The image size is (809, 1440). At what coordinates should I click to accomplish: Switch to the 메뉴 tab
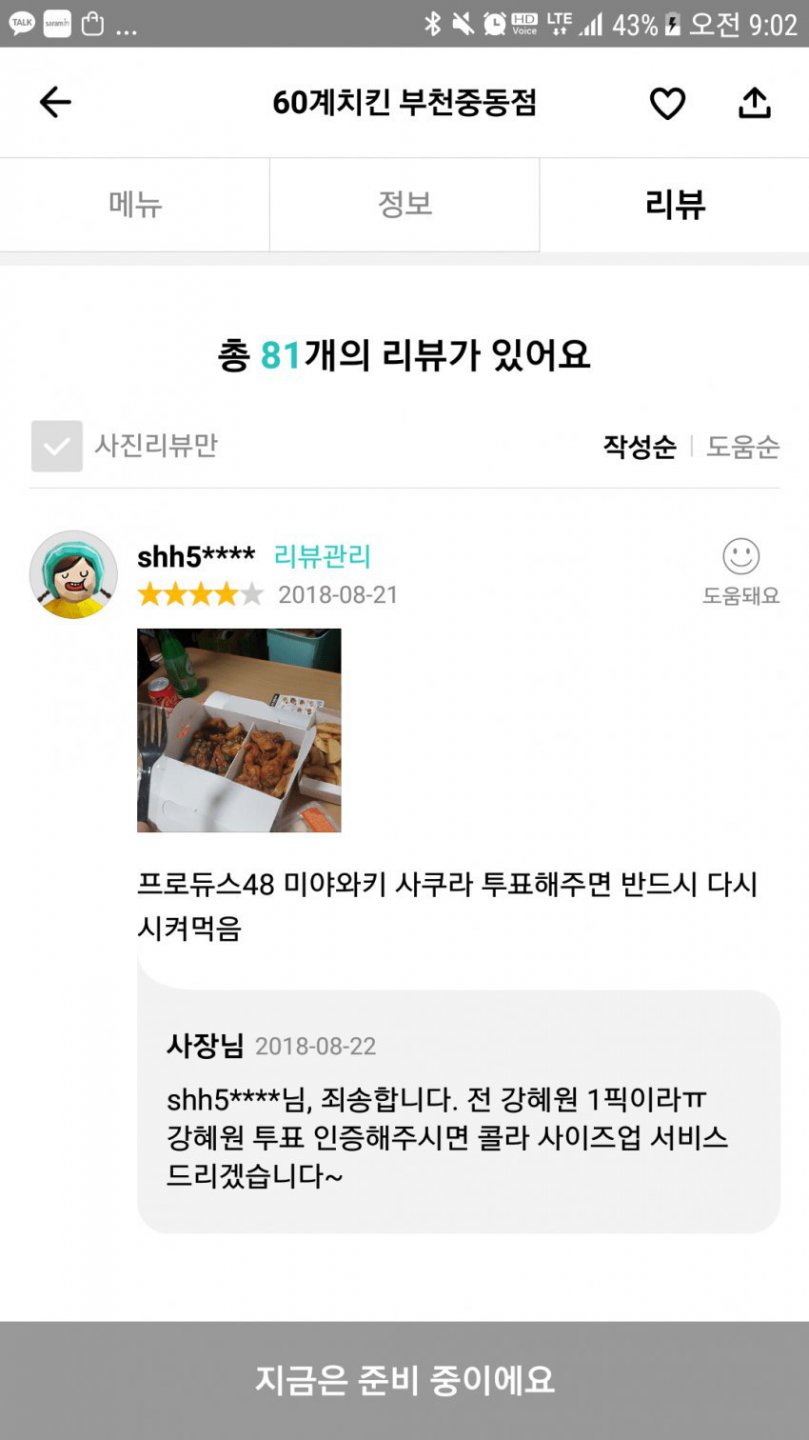[135, 205]
